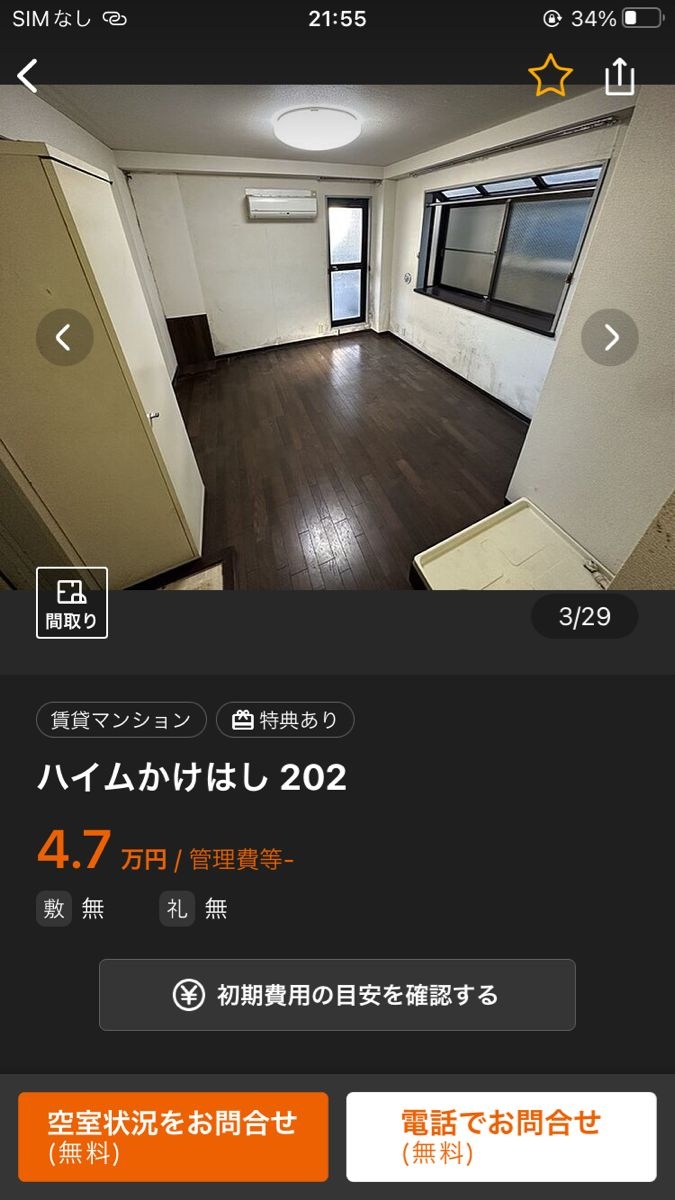Viewport: 675px width, 1200px height.
Task: Check 初期費用の目安を確認する
Action: (x=337, y=995)
